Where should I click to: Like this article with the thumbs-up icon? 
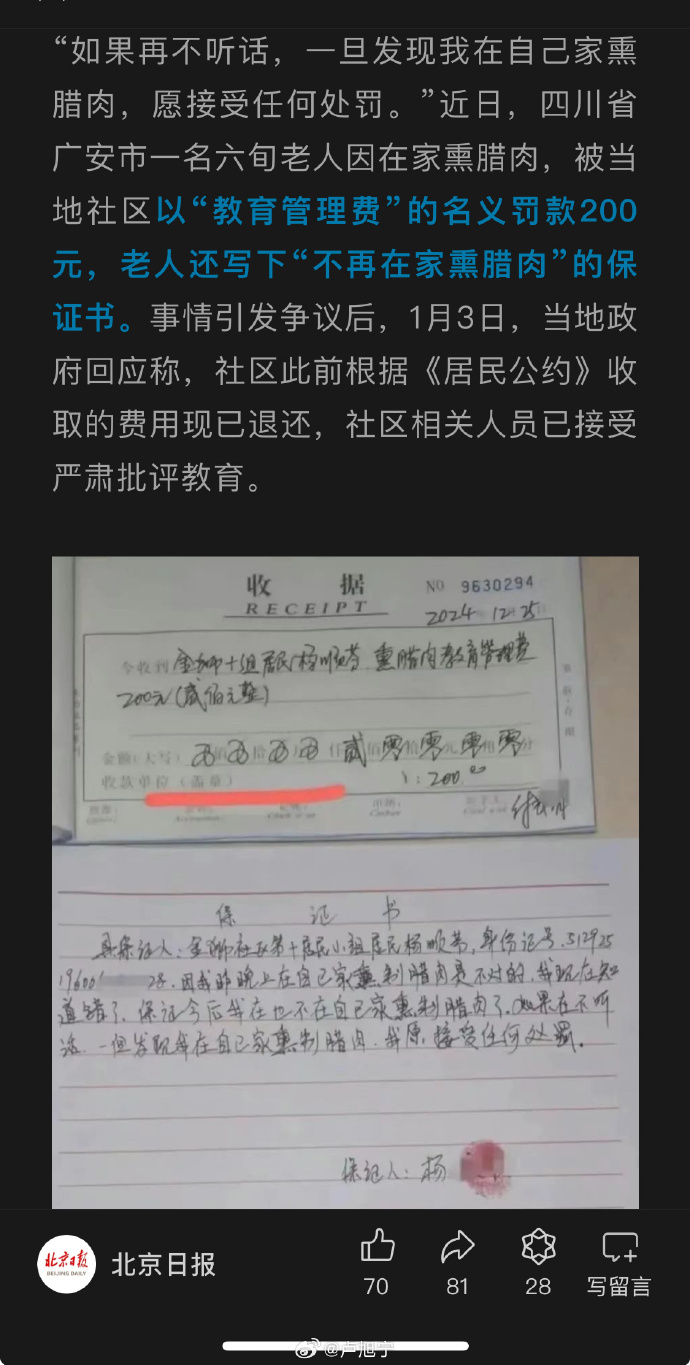point(377,1247)
